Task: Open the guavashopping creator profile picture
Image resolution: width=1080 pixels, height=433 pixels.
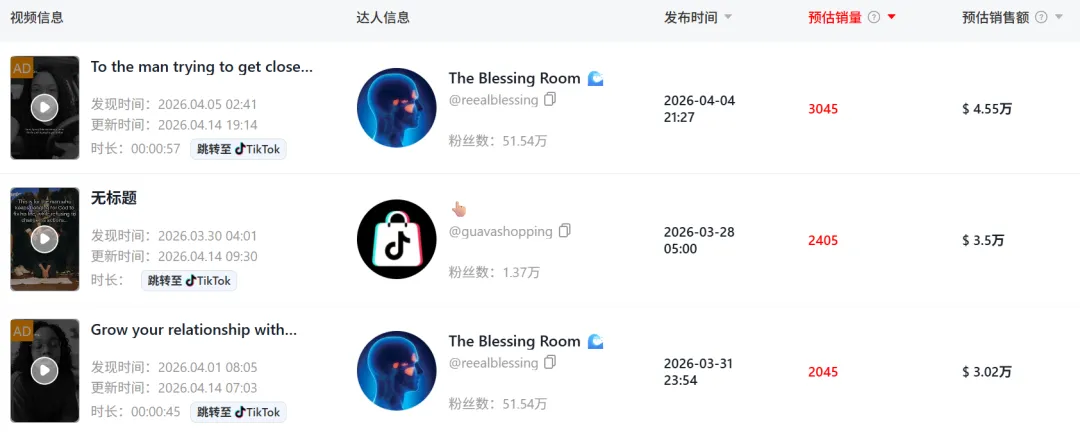Action: 396,239
